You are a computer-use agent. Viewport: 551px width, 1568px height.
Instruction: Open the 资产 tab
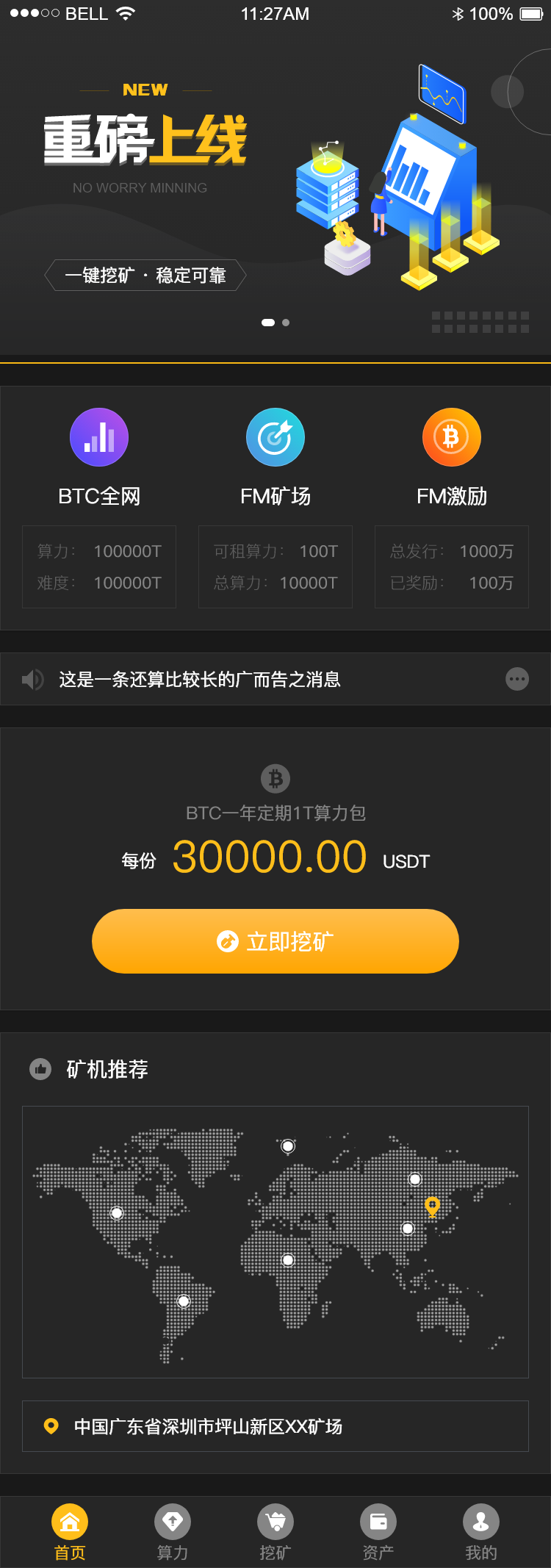(x=378, y=1532)
